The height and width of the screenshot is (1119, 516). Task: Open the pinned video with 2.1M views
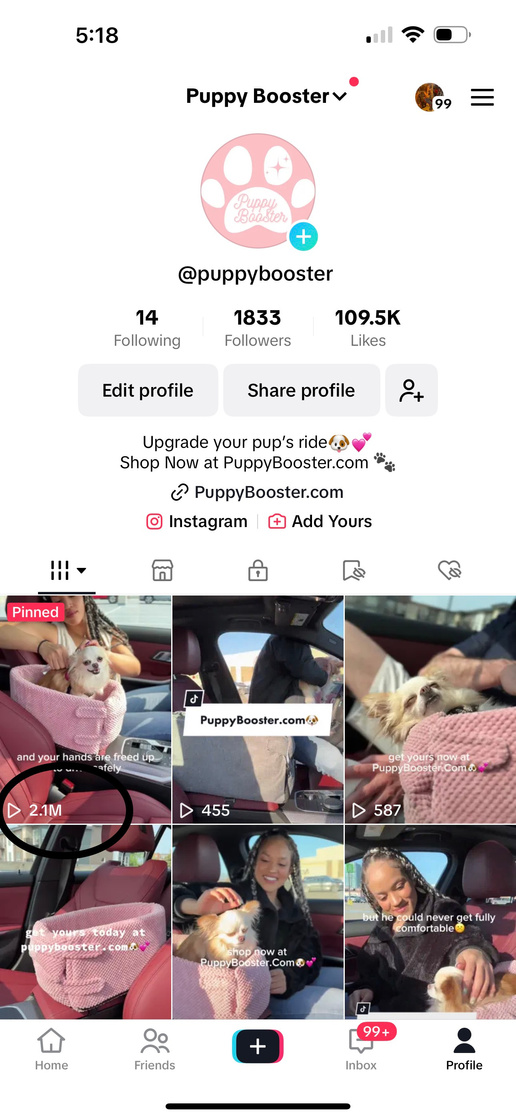(x=86, y=709)
